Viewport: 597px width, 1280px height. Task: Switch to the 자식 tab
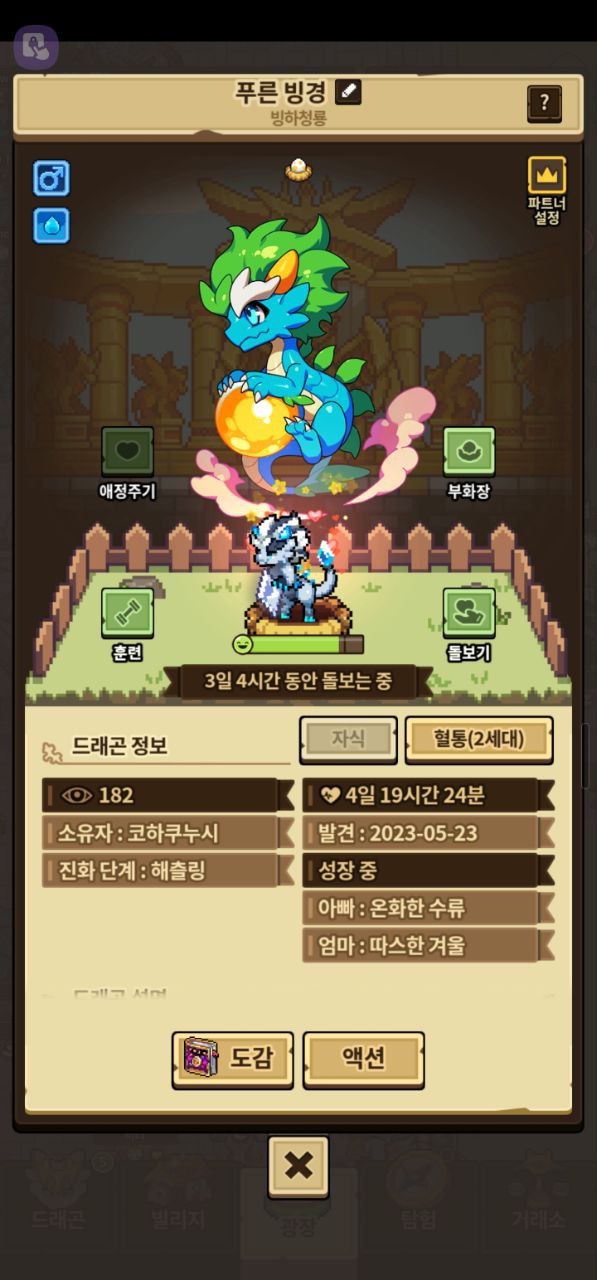(x=348, y=739)
